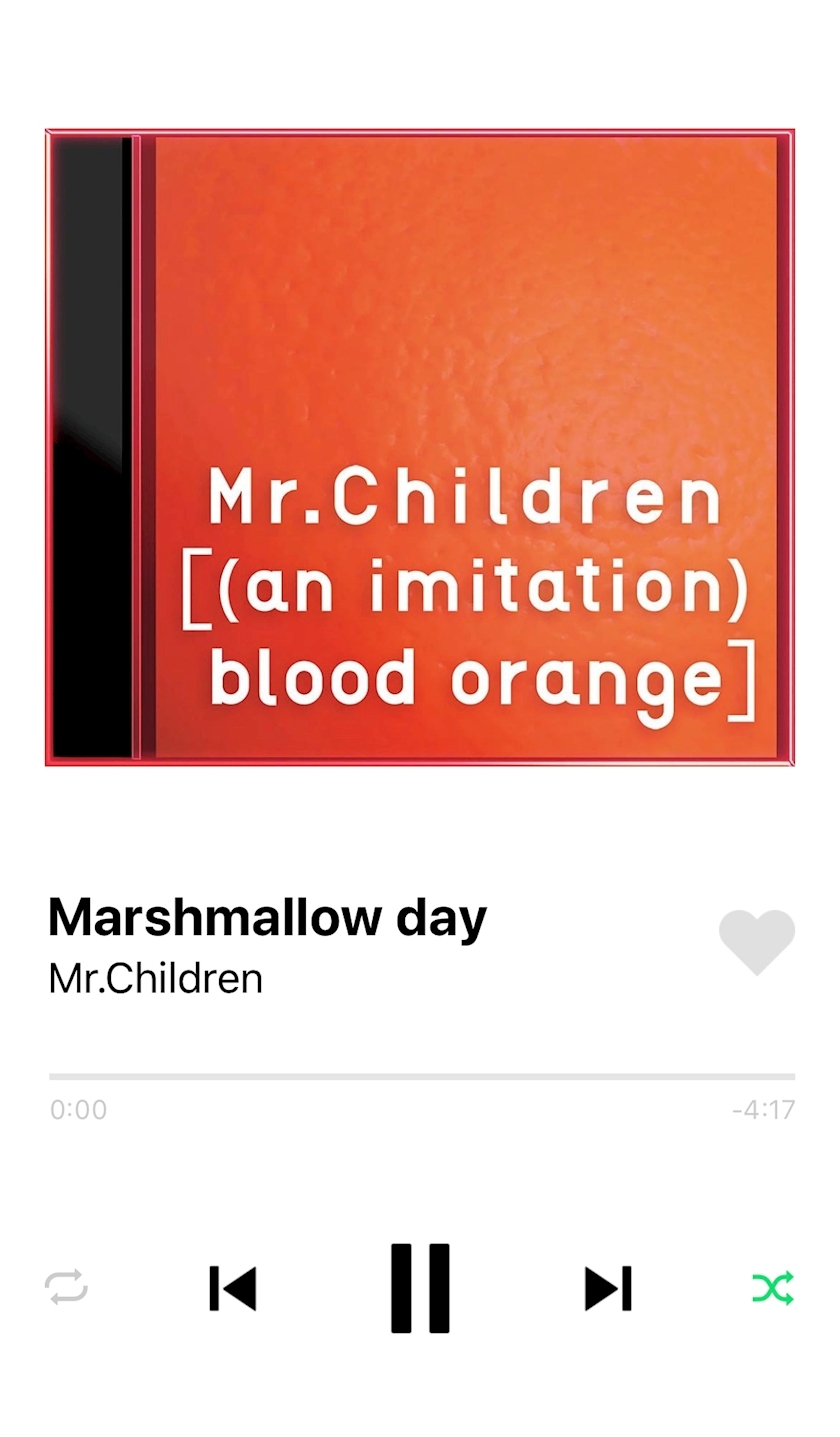Like Marshmallow day with the heart icon
The image size is (840, 1437).
(x=757, y=941)
